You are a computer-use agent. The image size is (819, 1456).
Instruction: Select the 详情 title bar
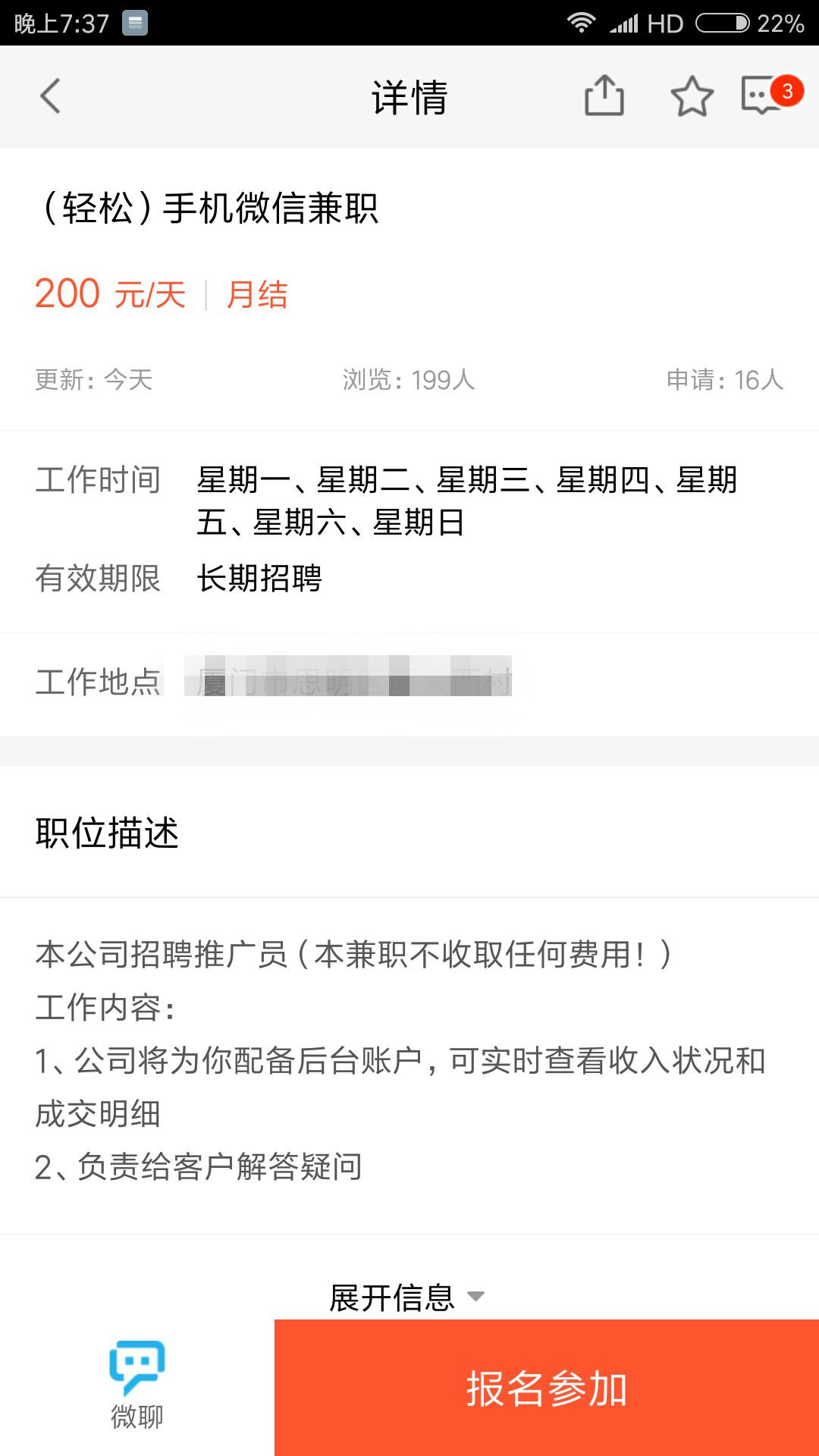click(x=409, y=97)
